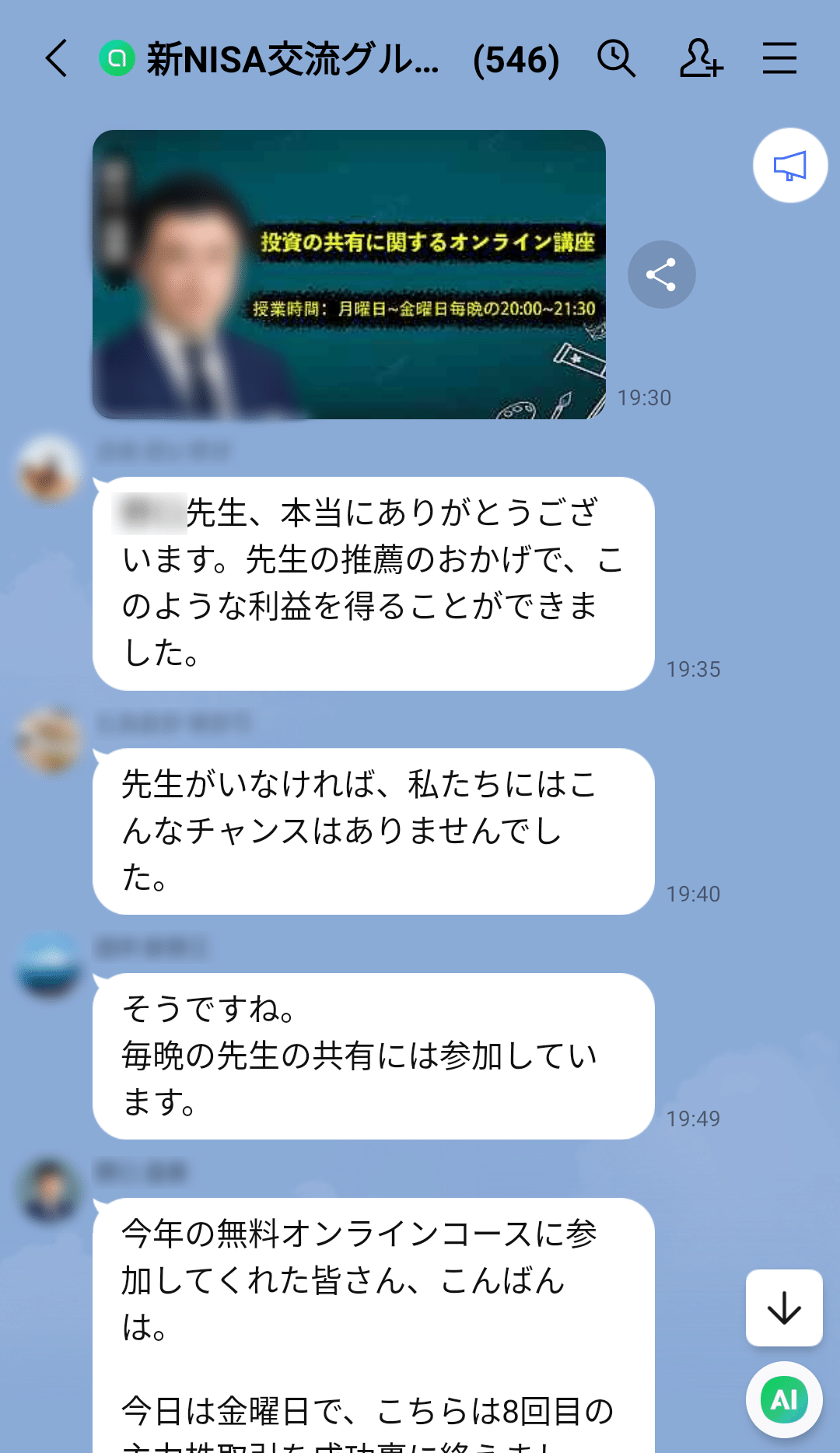Tap the first sender's profile avatar
Image resolution: width=840 pixels, height=1453 pixels.
(48, 471)
